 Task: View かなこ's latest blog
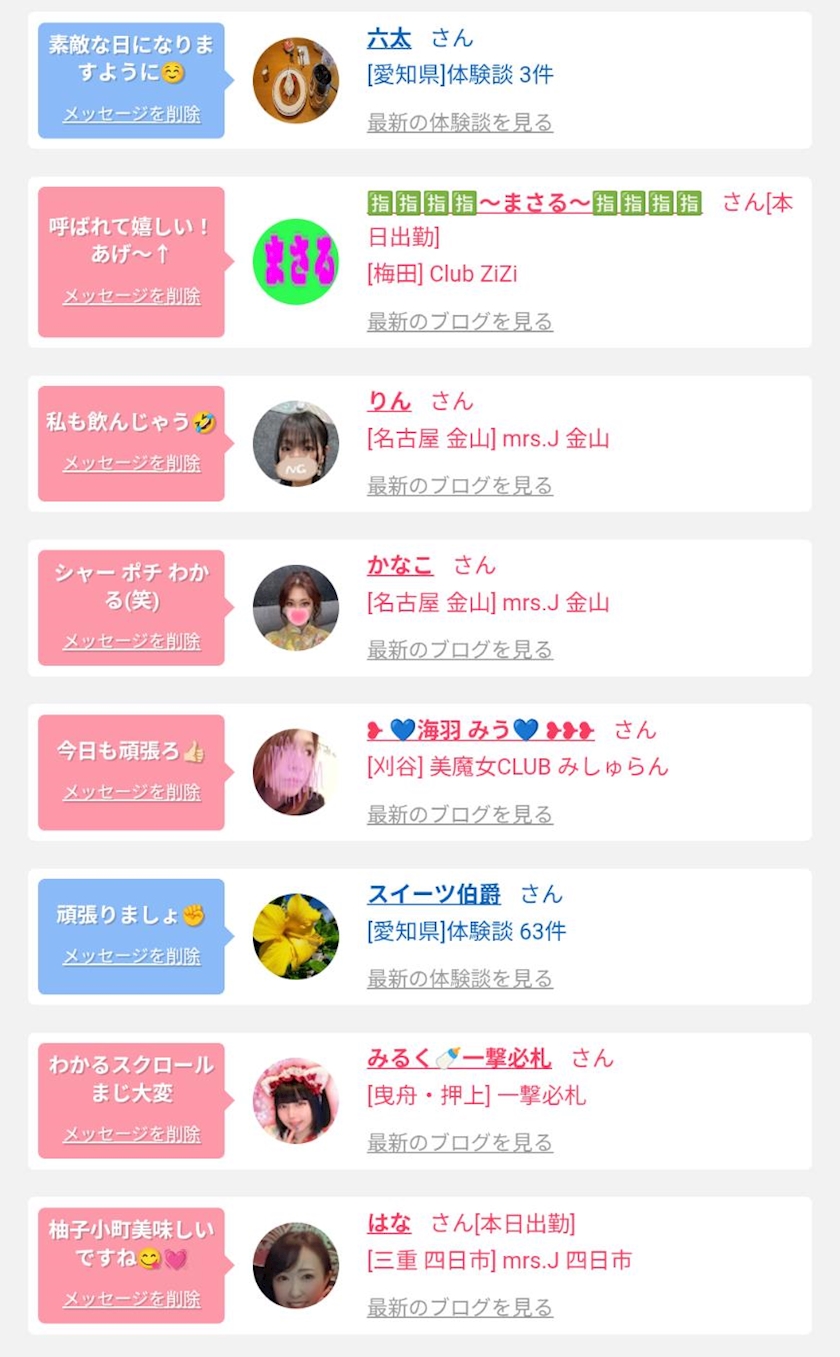[459, 650]
